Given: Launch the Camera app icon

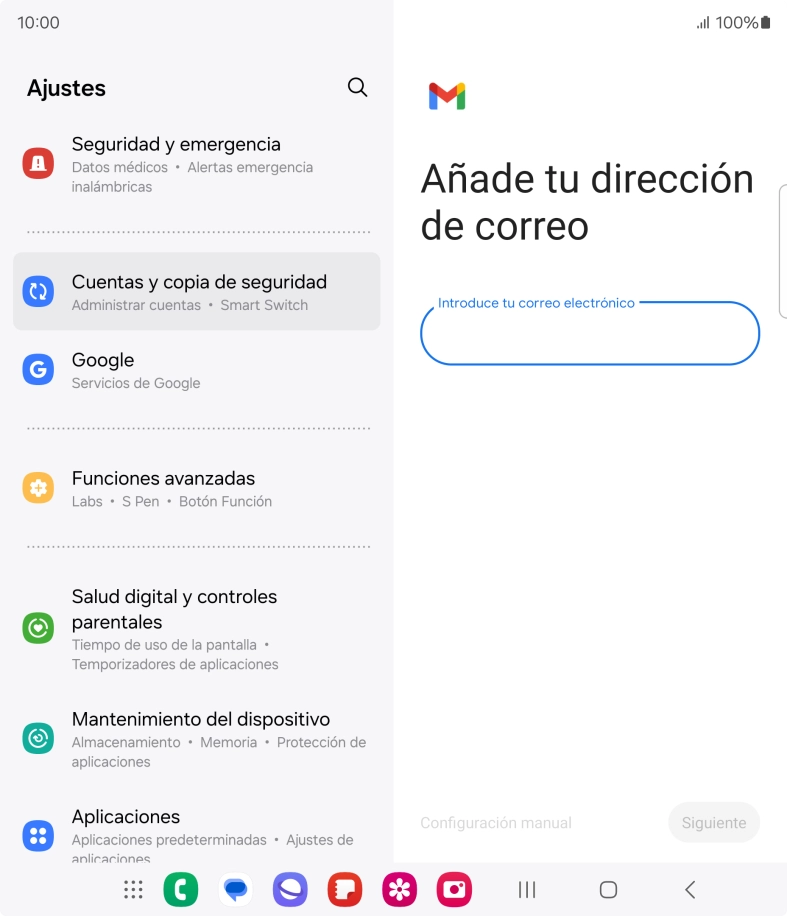Looking at the screenshot, I should coord(454,888).
